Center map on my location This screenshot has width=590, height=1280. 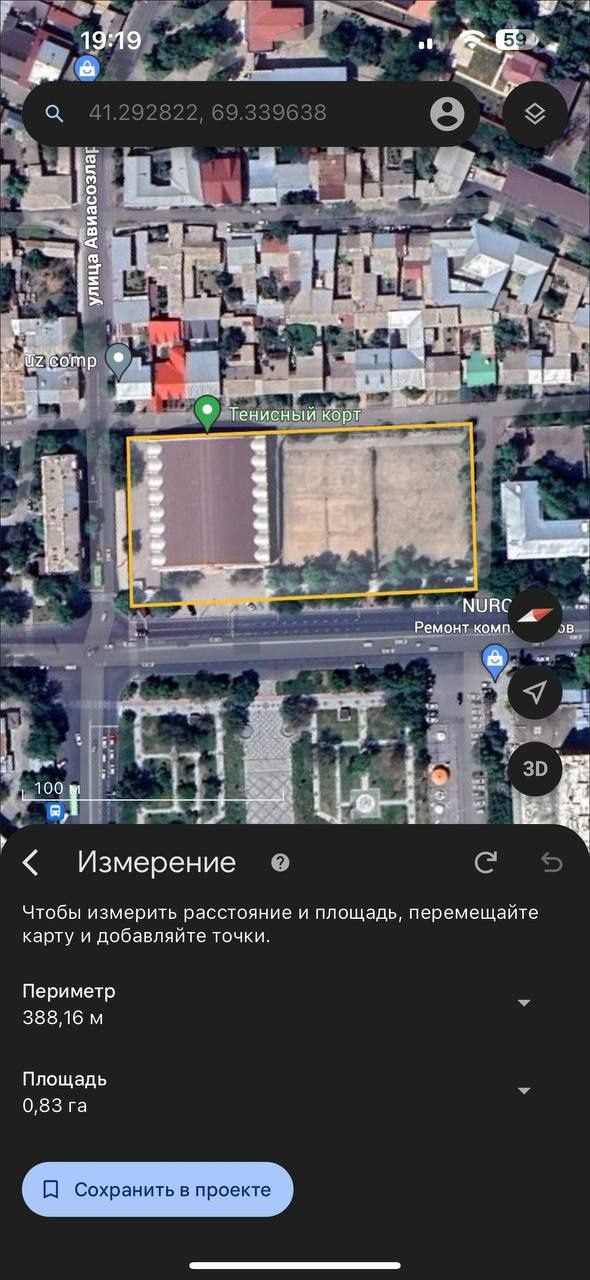coord(535,692)
